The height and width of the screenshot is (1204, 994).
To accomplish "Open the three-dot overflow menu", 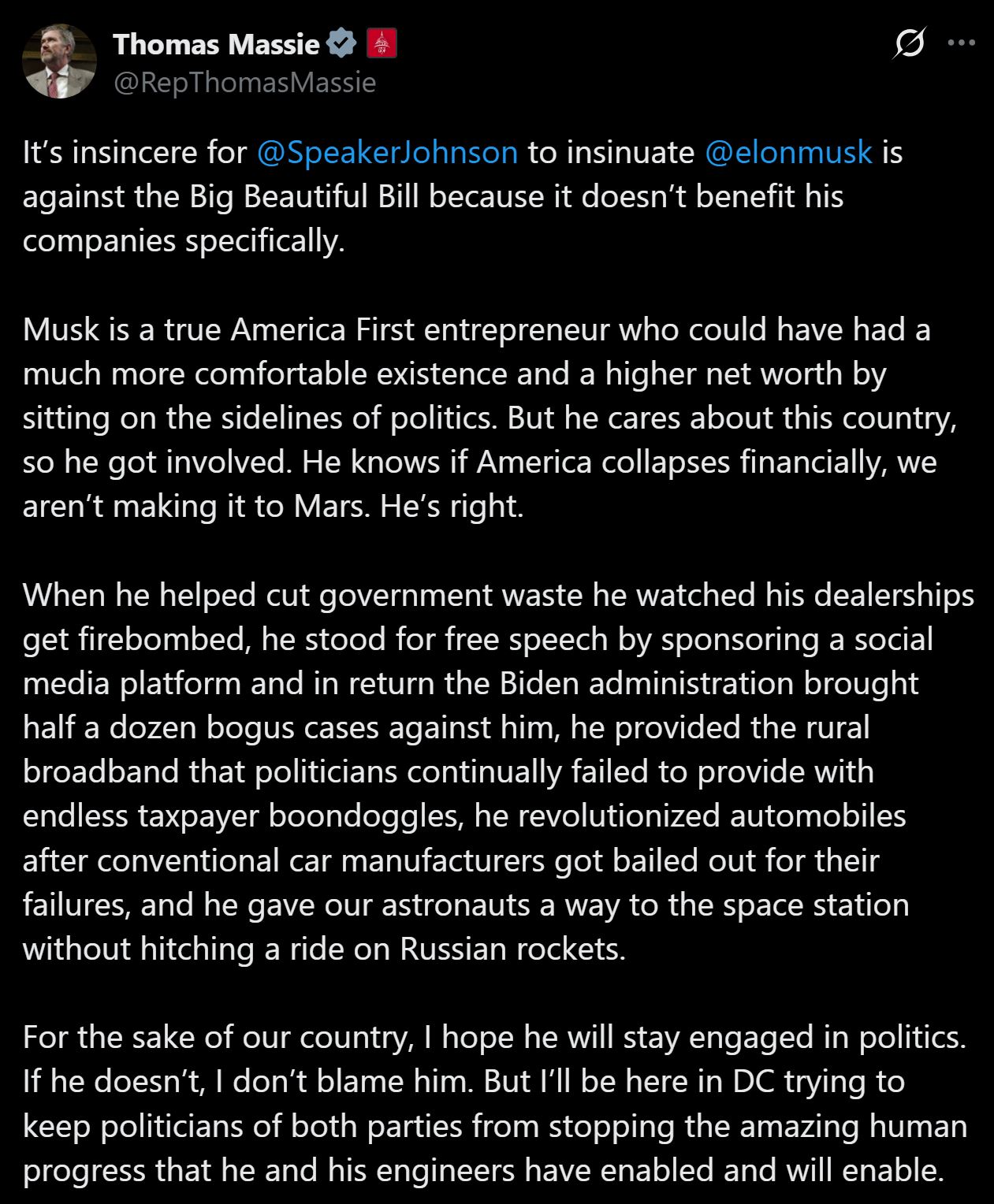I will (961, 43).
